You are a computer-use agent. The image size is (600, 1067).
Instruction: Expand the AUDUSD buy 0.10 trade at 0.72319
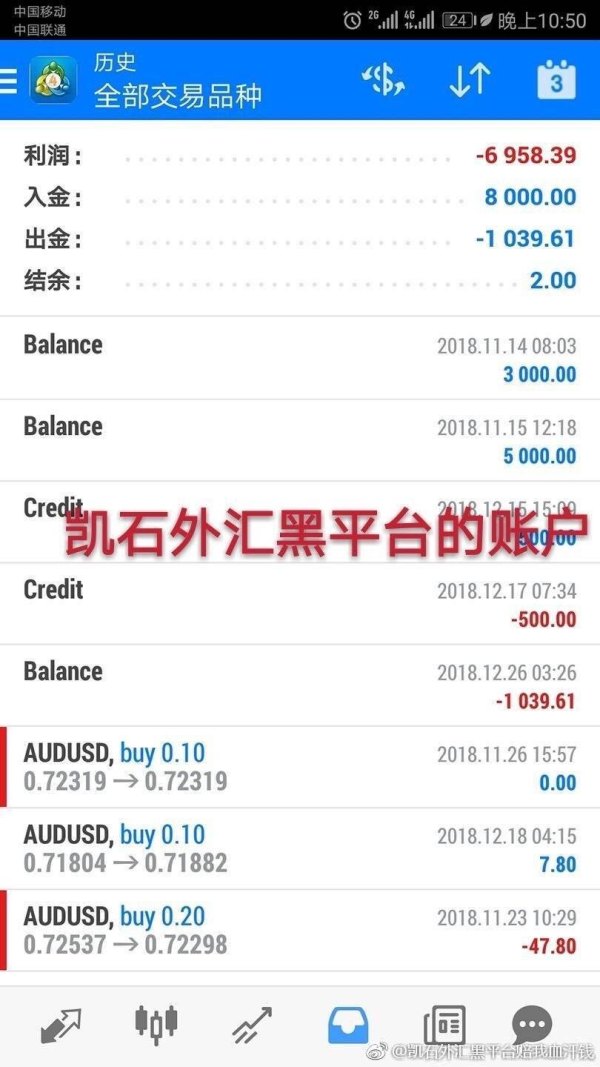300,767
